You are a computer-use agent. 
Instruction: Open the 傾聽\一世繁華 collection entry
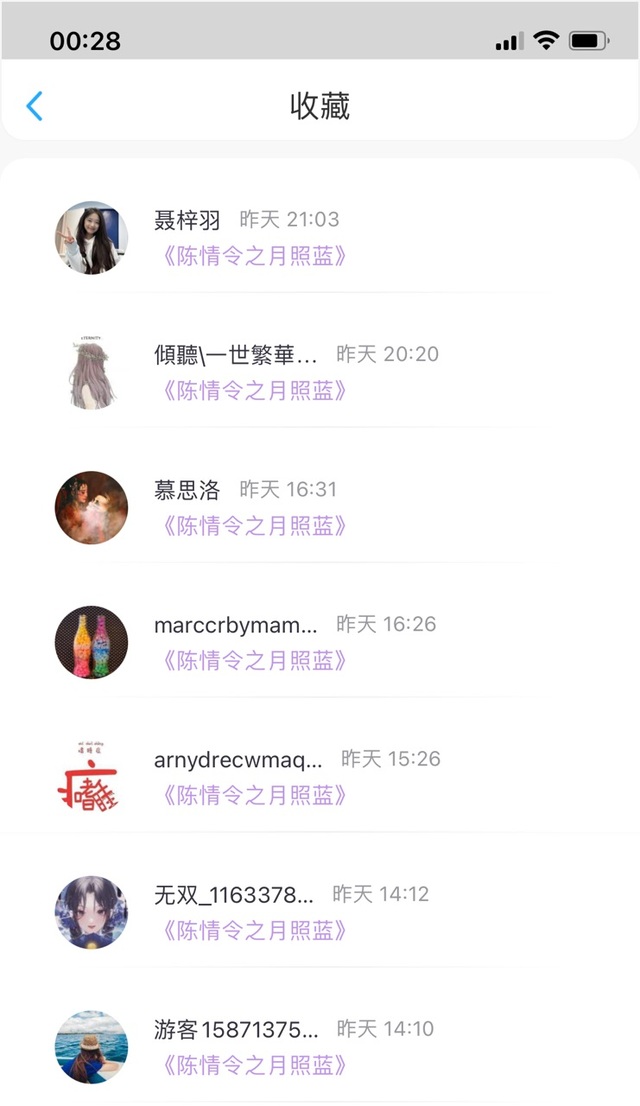coord(320,372)
